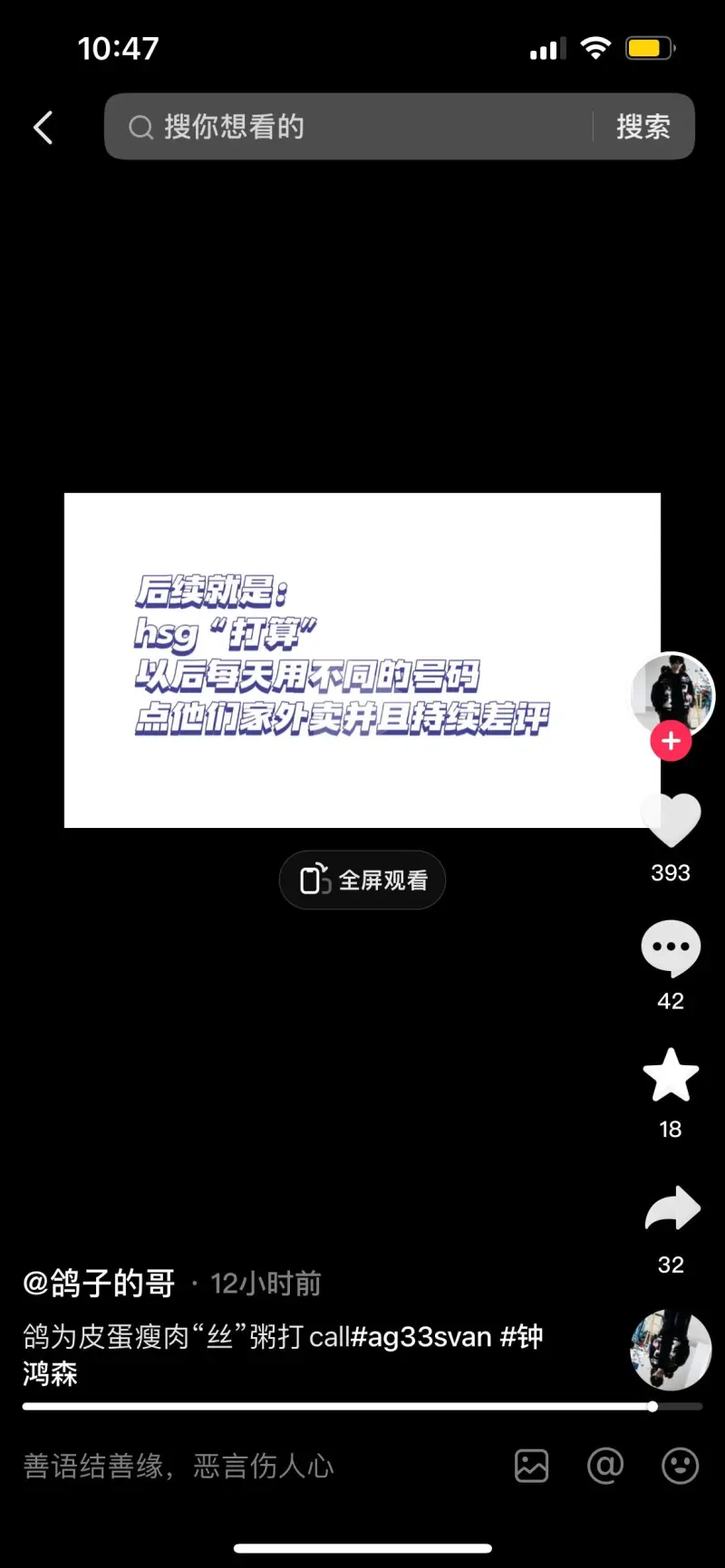Screen dimensions: 725x1568
Task: Tap 全屏观看 to watch fullscreen
Action: 362,880
